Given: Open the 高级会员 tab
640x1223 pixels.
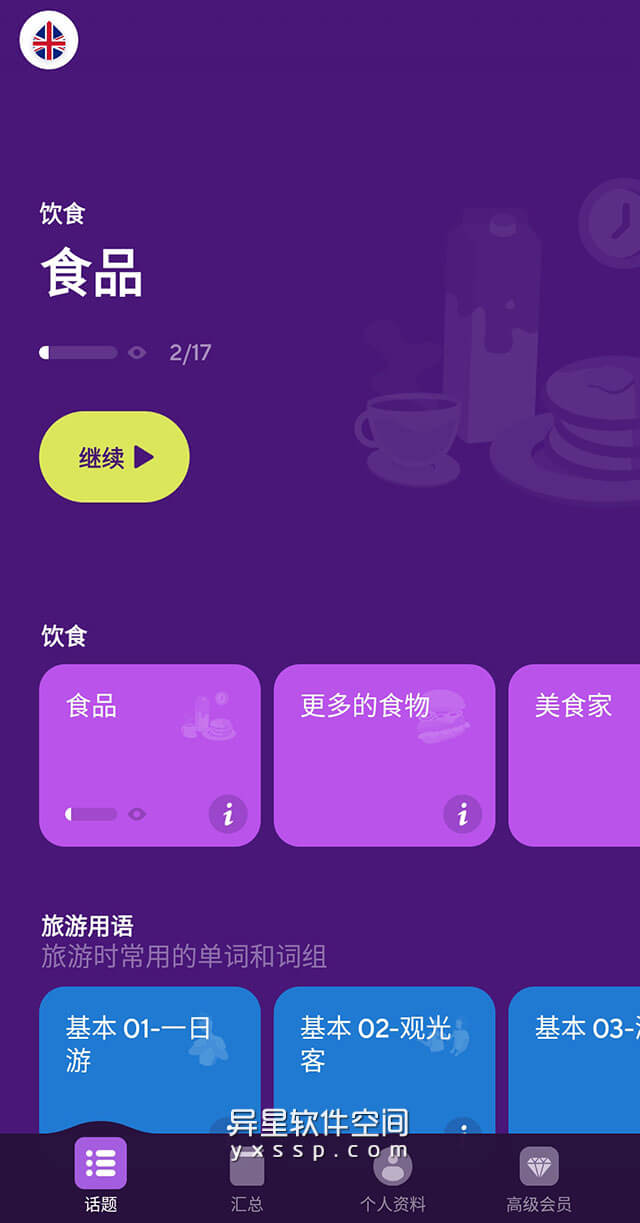Looking at the screenshot, I should 539,1176.
